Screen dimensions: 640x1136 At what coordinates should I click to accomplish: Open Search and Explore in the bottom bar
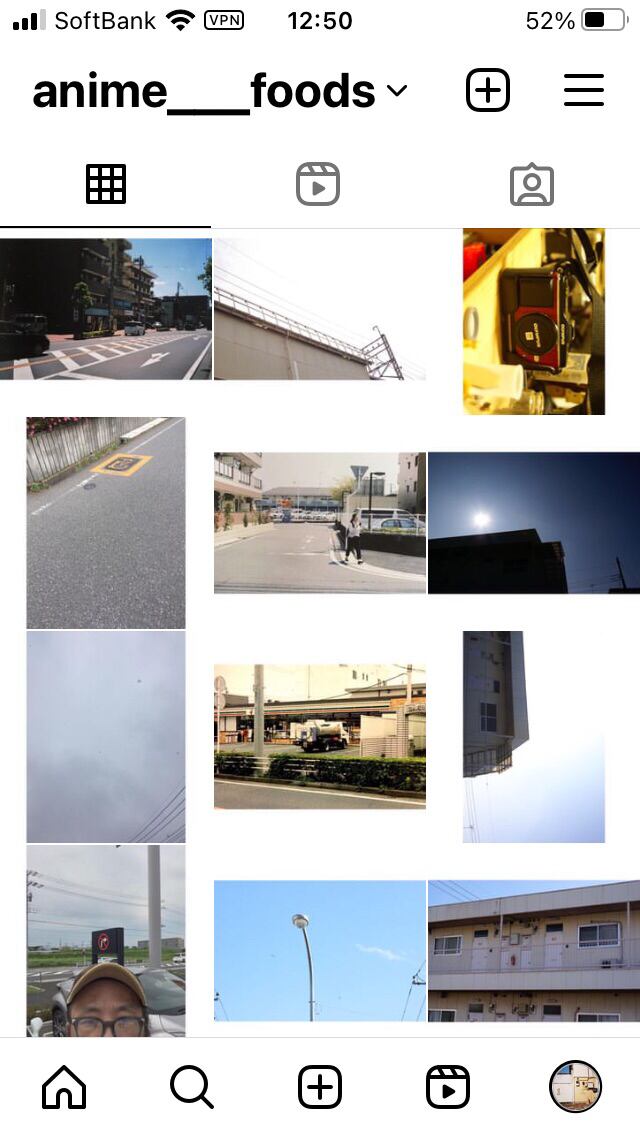(x=192, y=1087)
